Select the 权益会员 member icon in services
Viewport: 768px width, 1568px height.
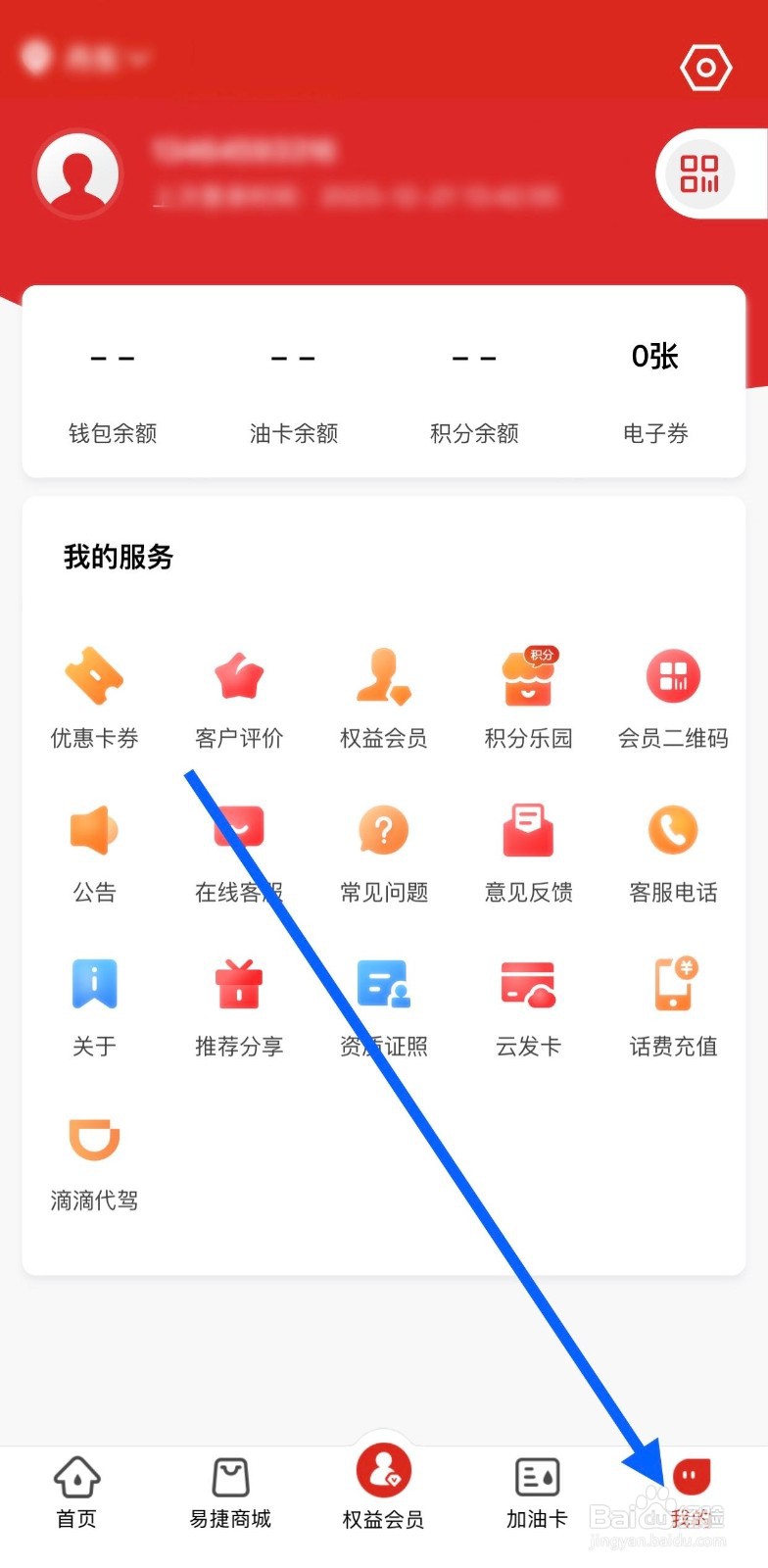[383, 696]
